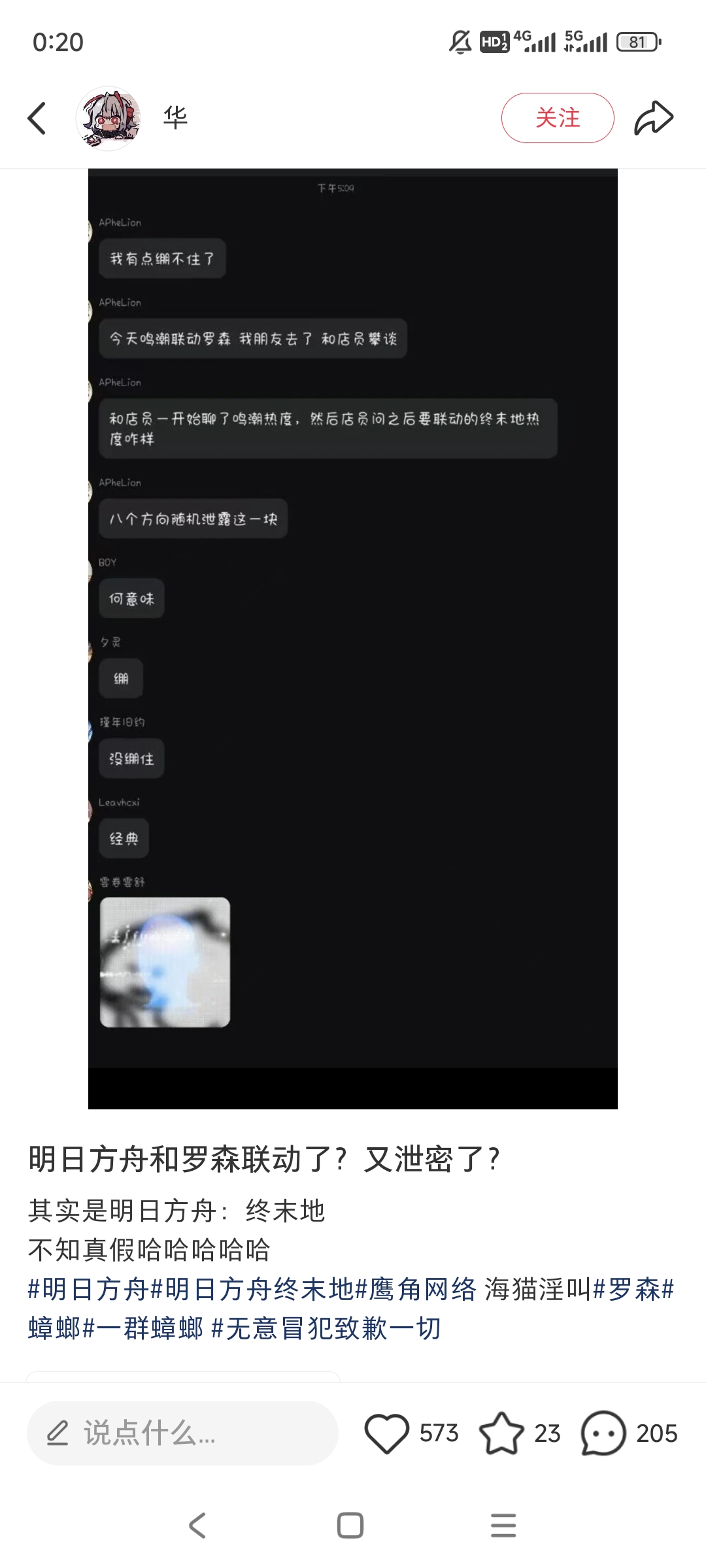Viewport: 706px width, 1568px height.
Task: Open hashtag #明日方舟
Action: [88, 1289]
